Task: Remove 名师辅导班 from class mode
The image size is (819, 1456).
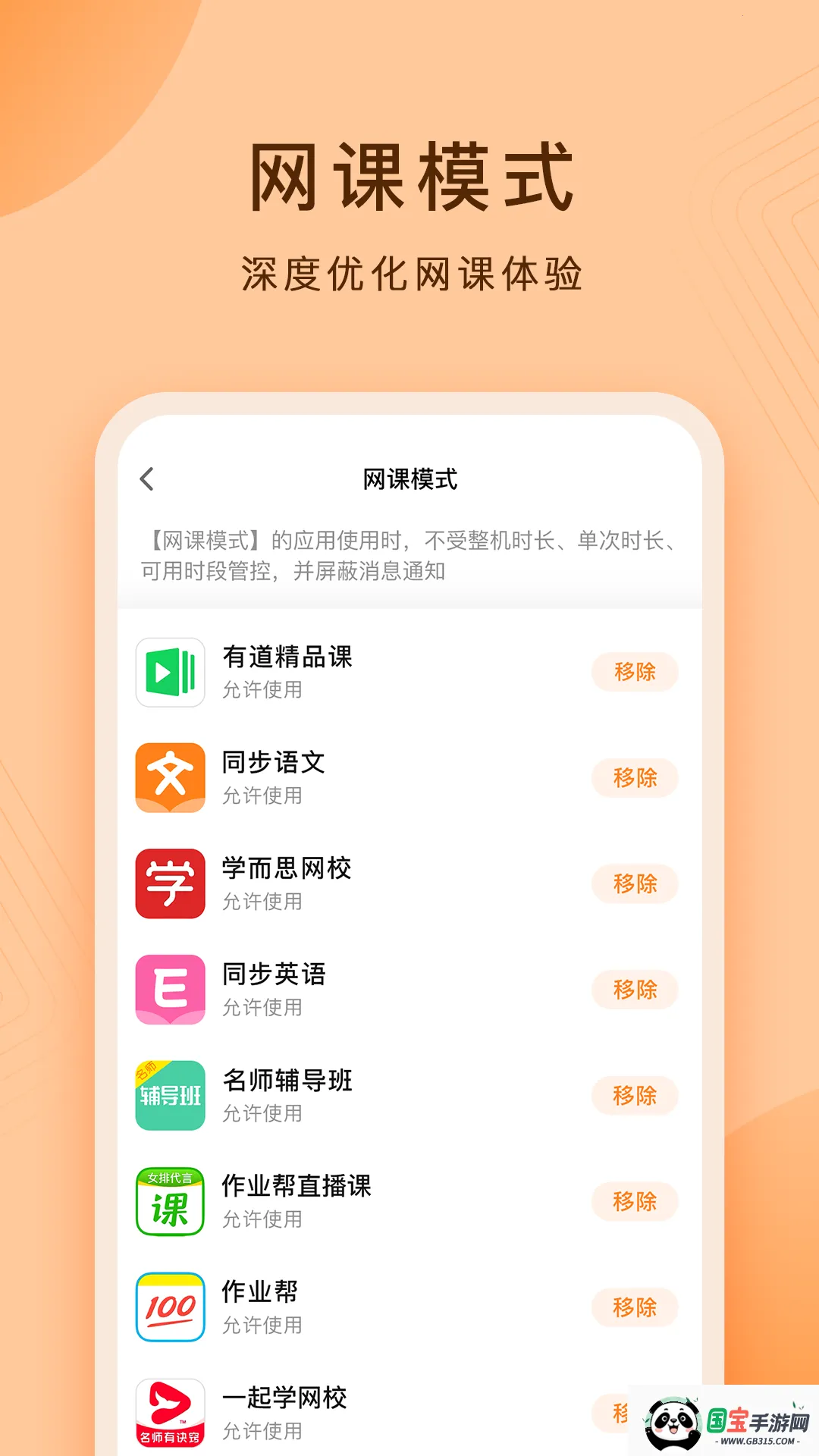Action: point(635,1097)
